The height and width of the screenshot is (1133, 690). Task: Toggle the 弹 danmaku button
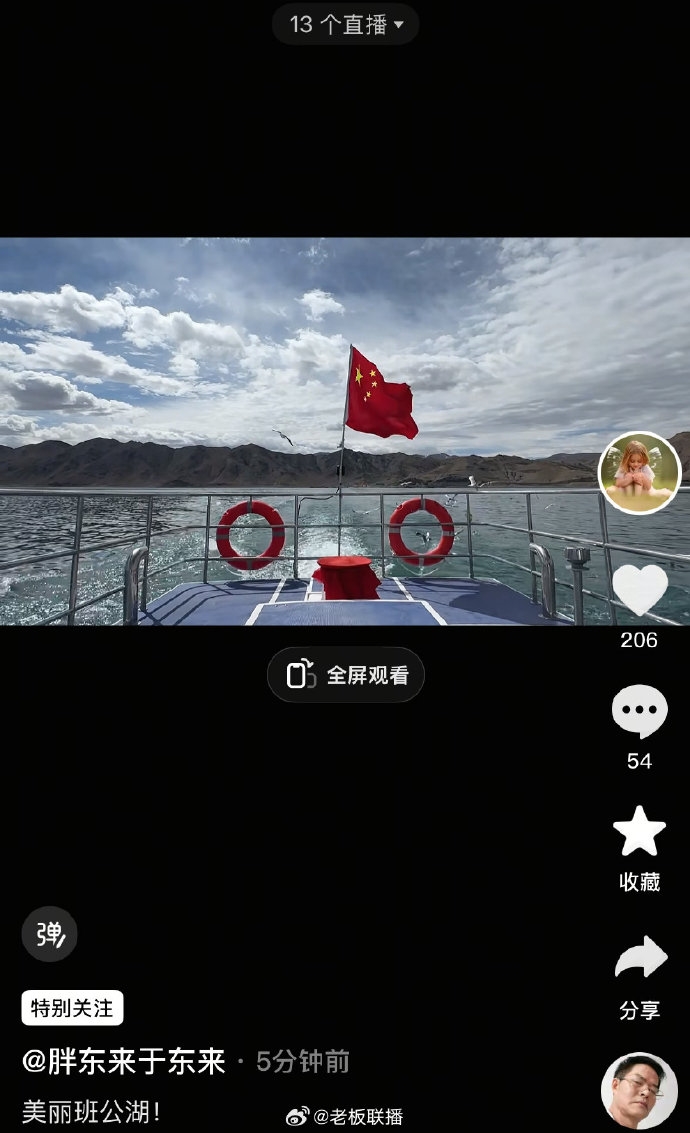pos(49,934)
